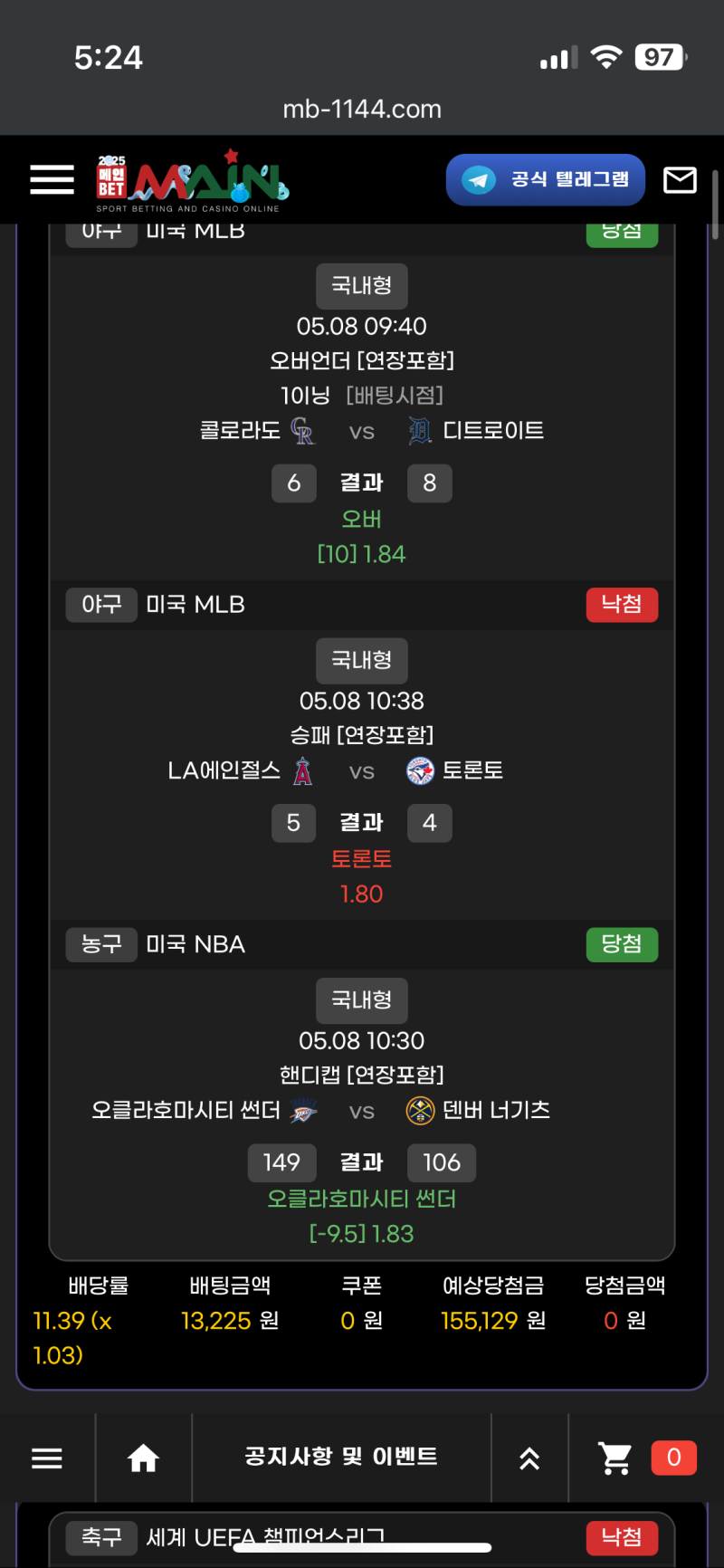Tap the MAIN BET logo

pyautogui.click(x=192, y=182)
